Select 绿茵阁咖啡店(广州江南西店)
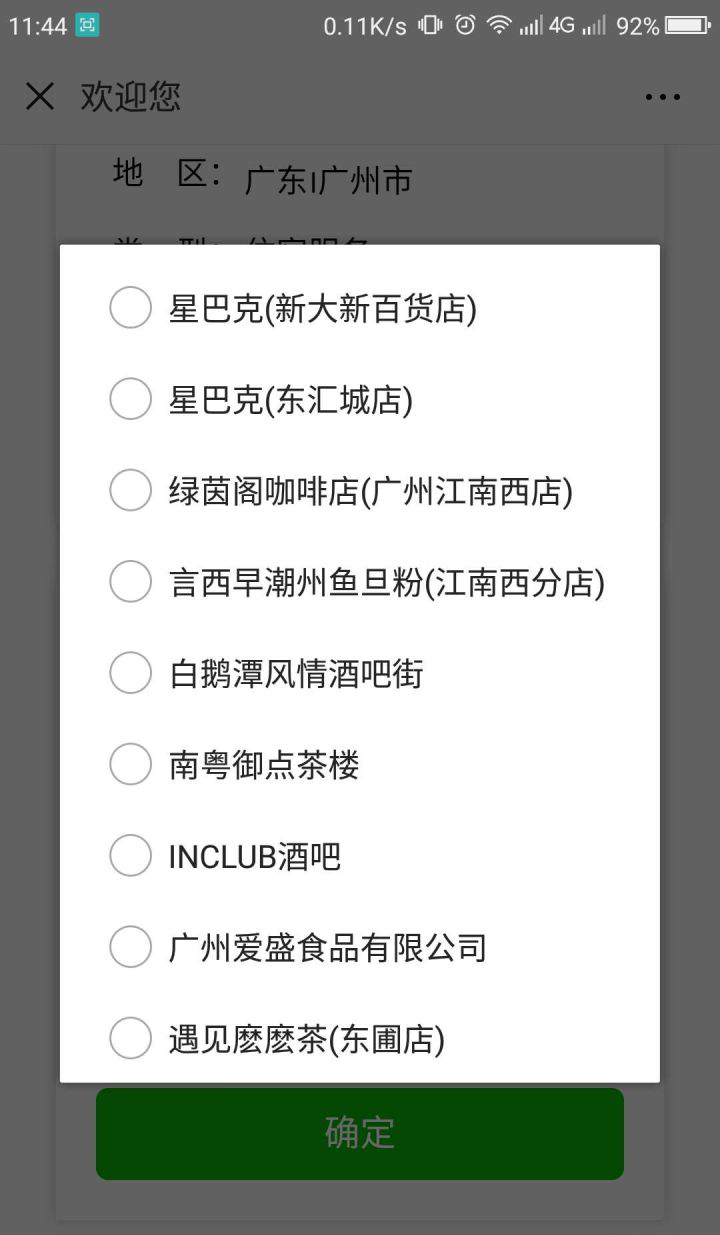The image size is (720, 1235). tap(131, 490)
